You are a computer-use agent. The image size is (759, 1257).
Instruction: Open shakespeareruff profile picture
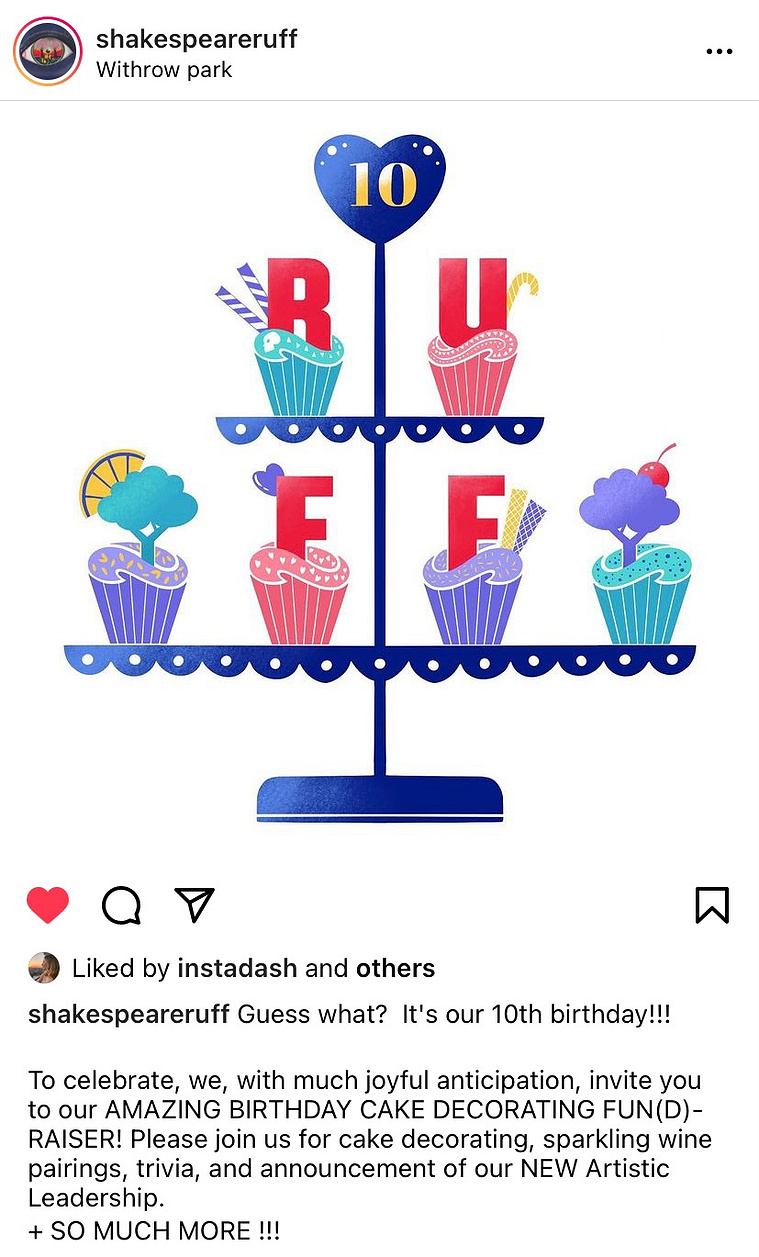pos(47,52)
